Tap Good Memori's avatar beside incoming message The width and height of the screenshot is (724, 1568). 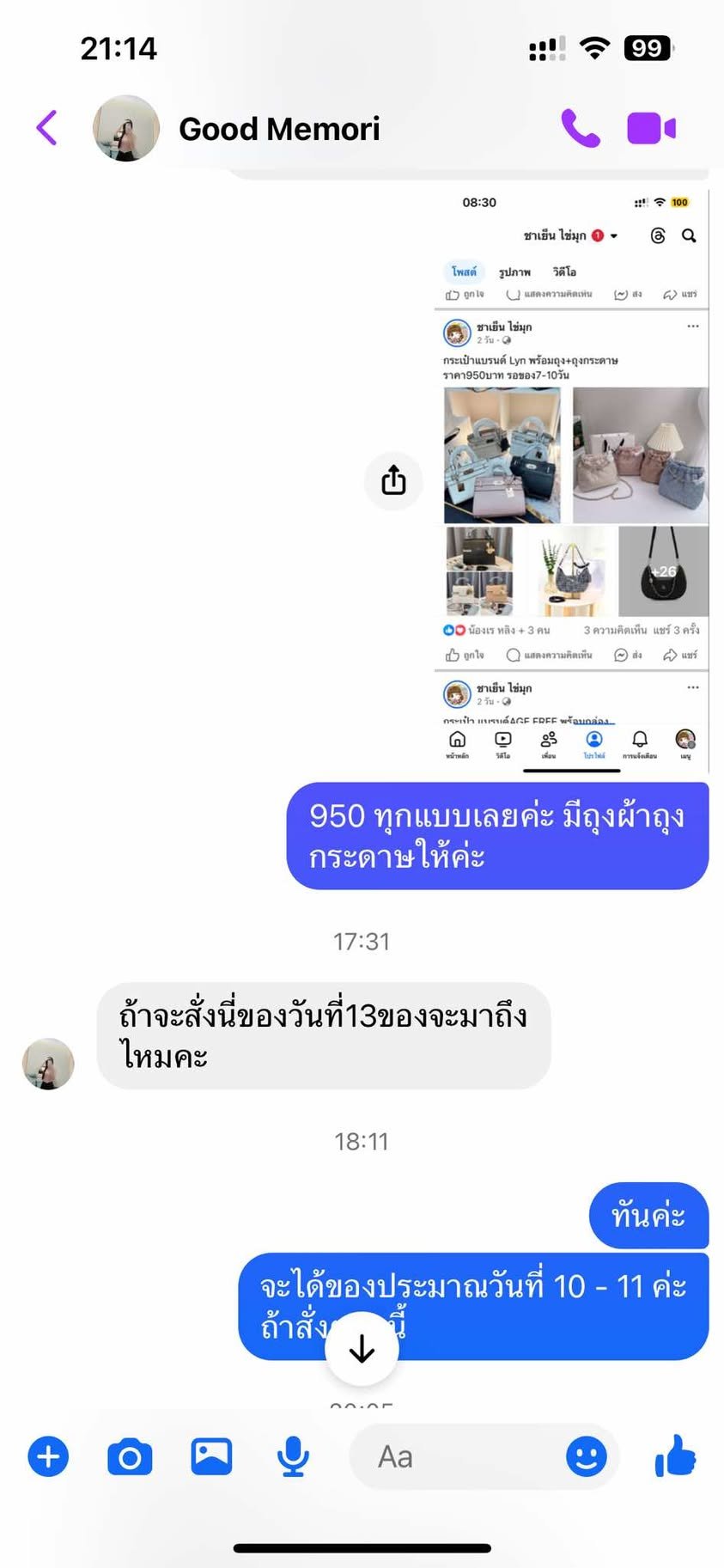tap(48, 1064)
